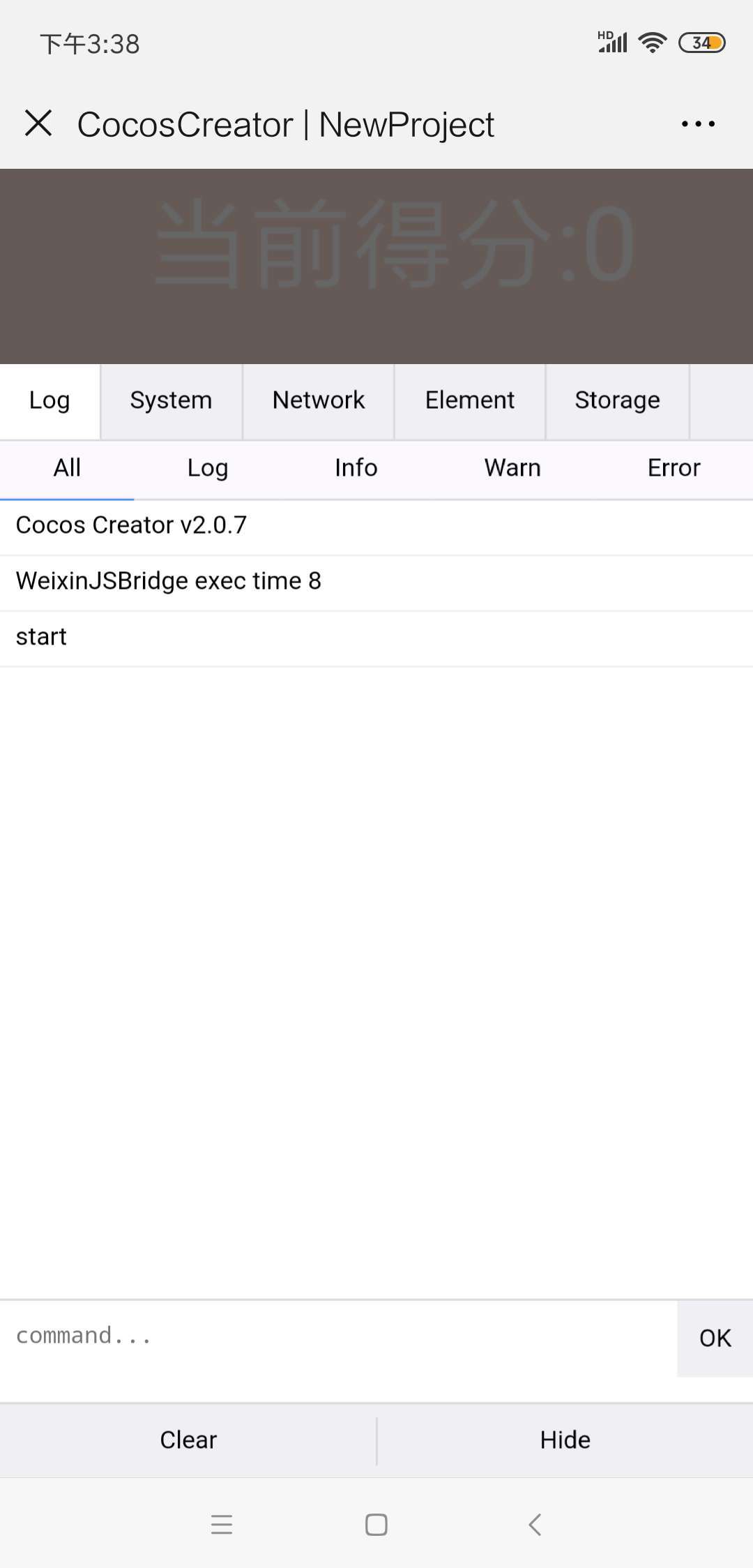
Task: Close the CocosCreator page
Action: pyautogui.click(x=38, y=123)
